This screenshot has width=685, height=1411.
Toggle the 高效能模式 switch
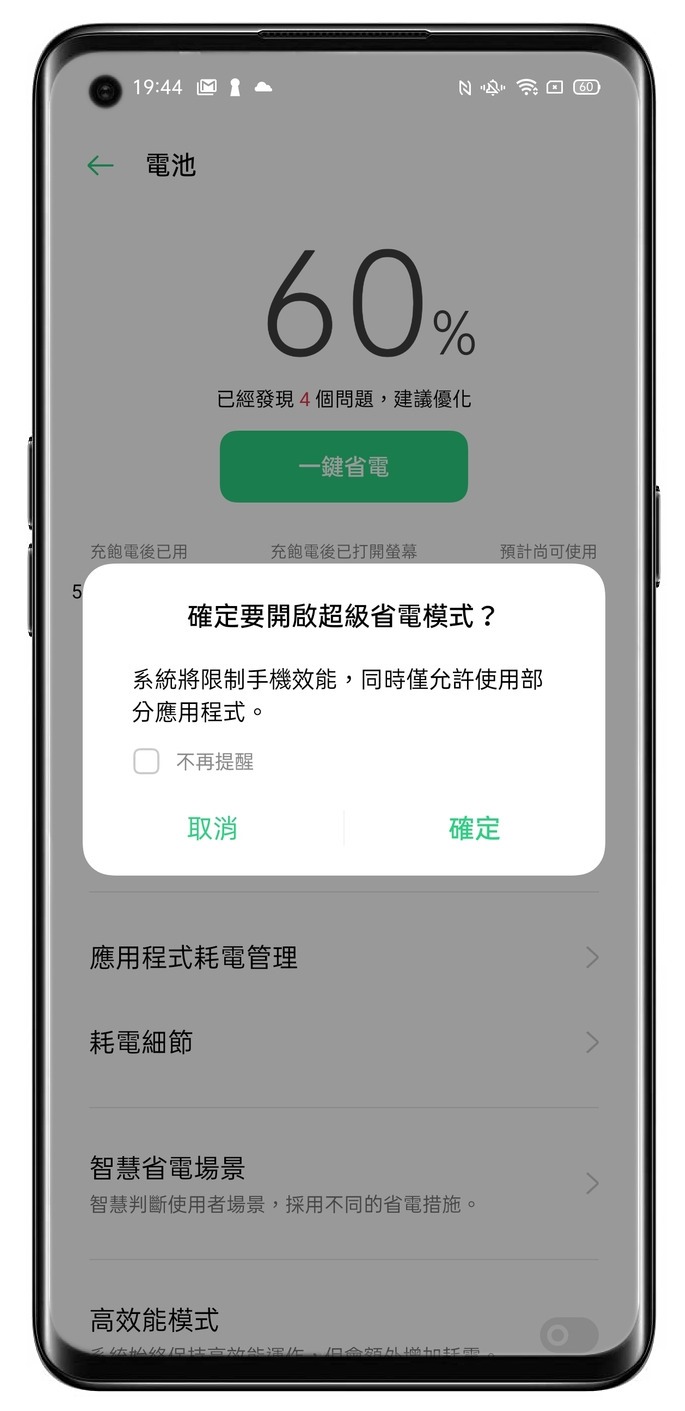pos(568,1335)
